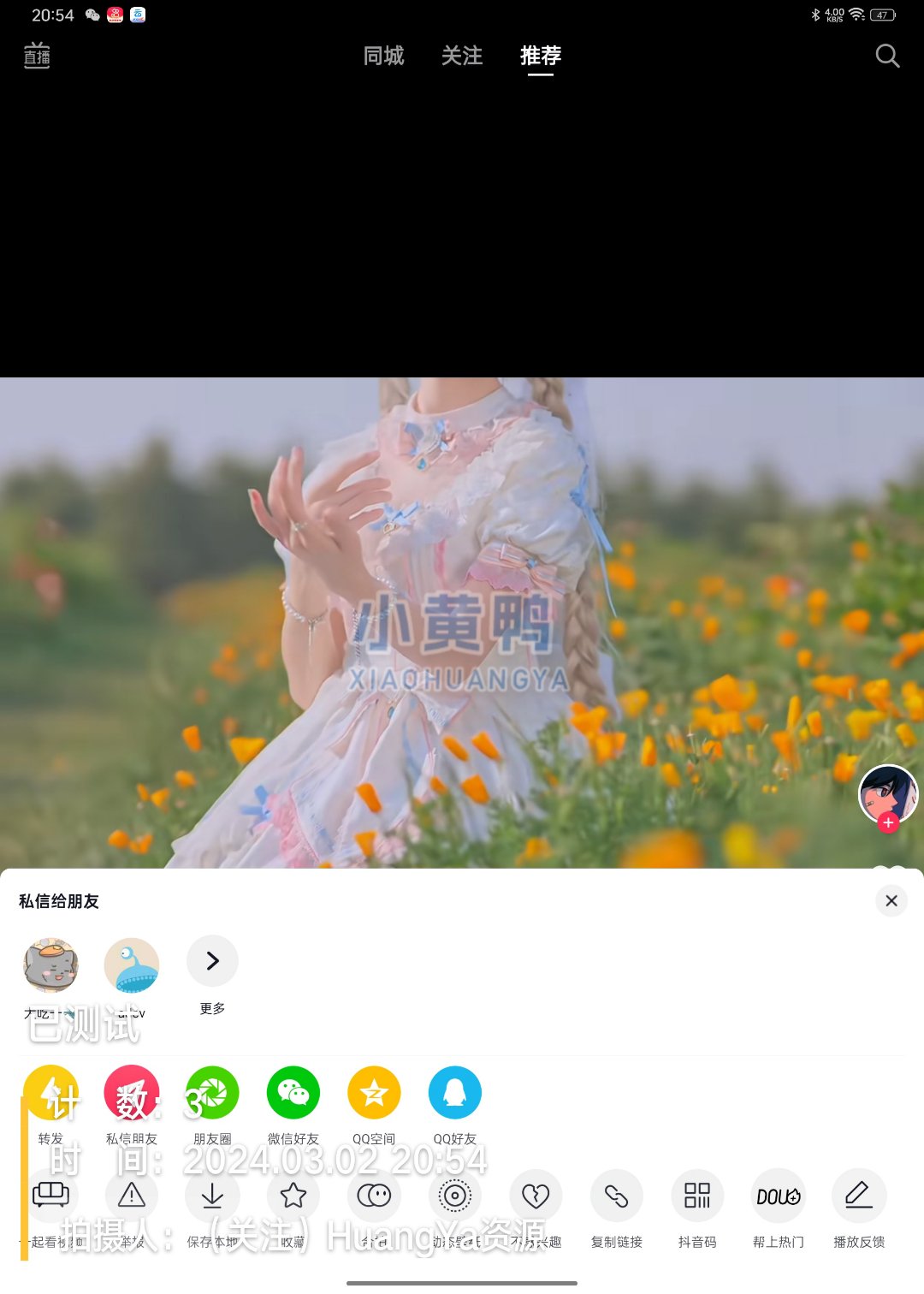Open 更多 friends list
924x1294 pixels.
[x=212, y=961]
